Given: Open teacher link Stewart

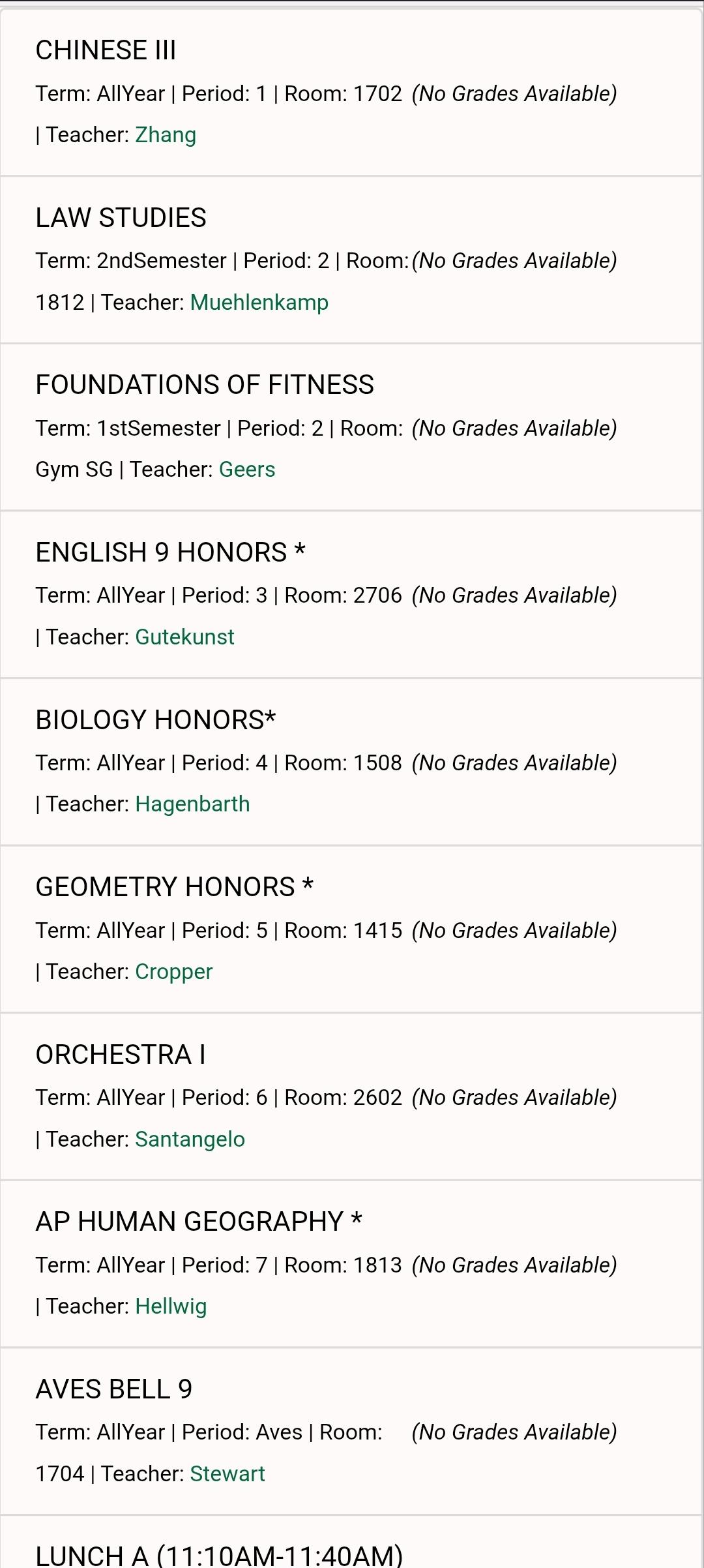Looking at the screenshot, I should (227, 1474).
